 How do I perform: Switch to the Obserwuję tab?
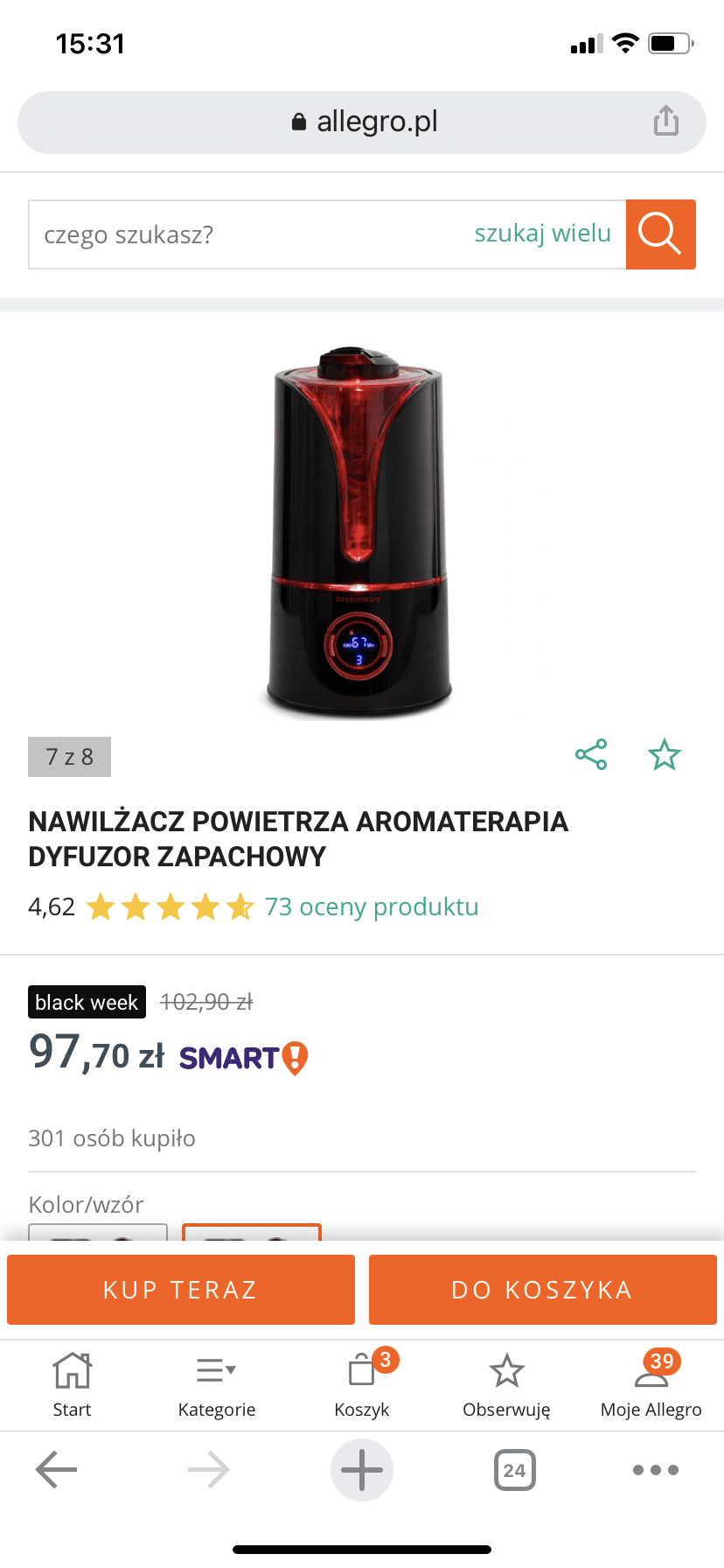tap(506, 1384)
